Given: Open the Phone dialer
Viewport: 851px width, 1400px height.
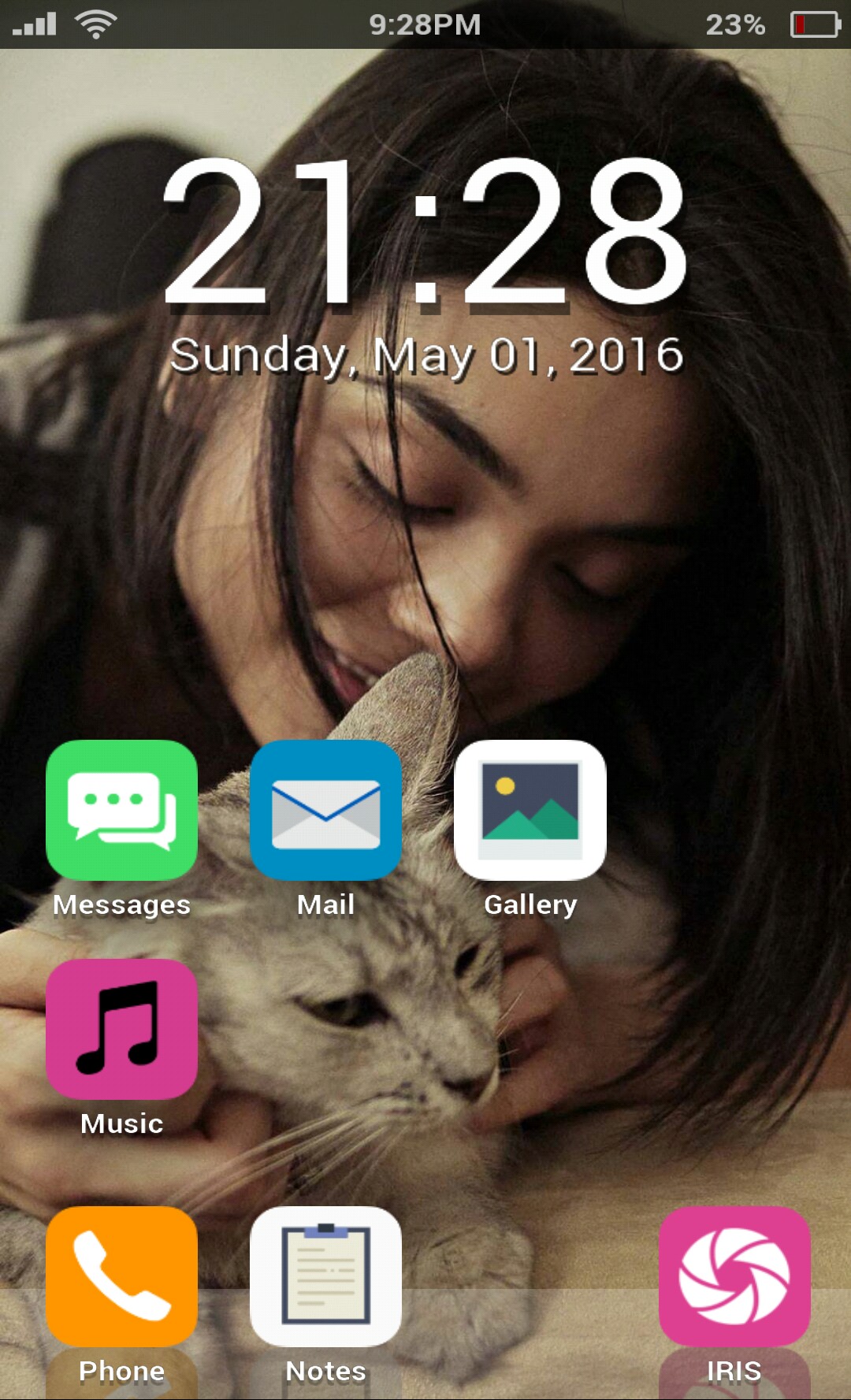Looking at the screenshot, I should click(121, 1276).
